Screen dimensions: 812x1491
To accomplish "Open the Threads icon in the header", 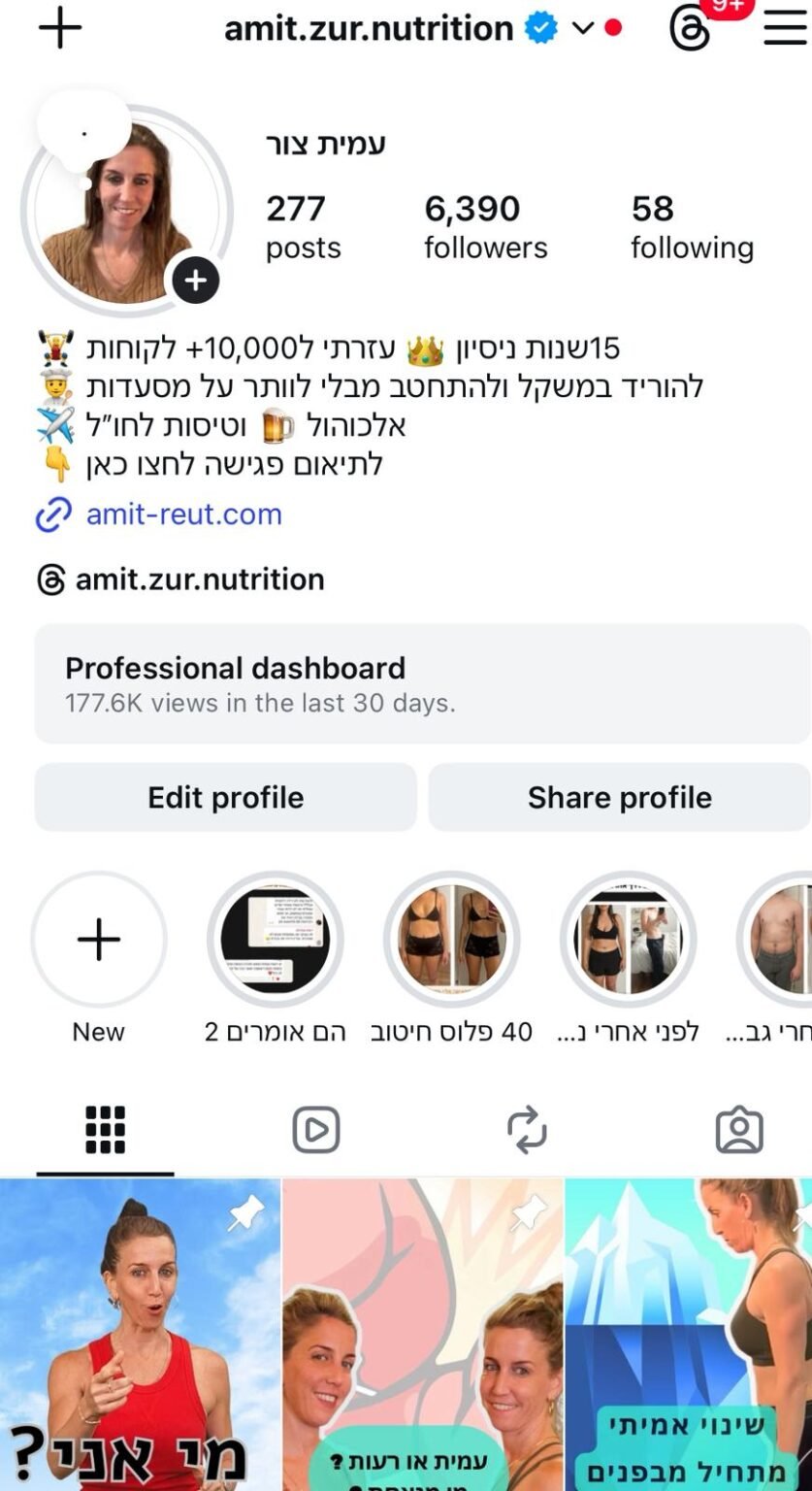I will coord(690,29).
